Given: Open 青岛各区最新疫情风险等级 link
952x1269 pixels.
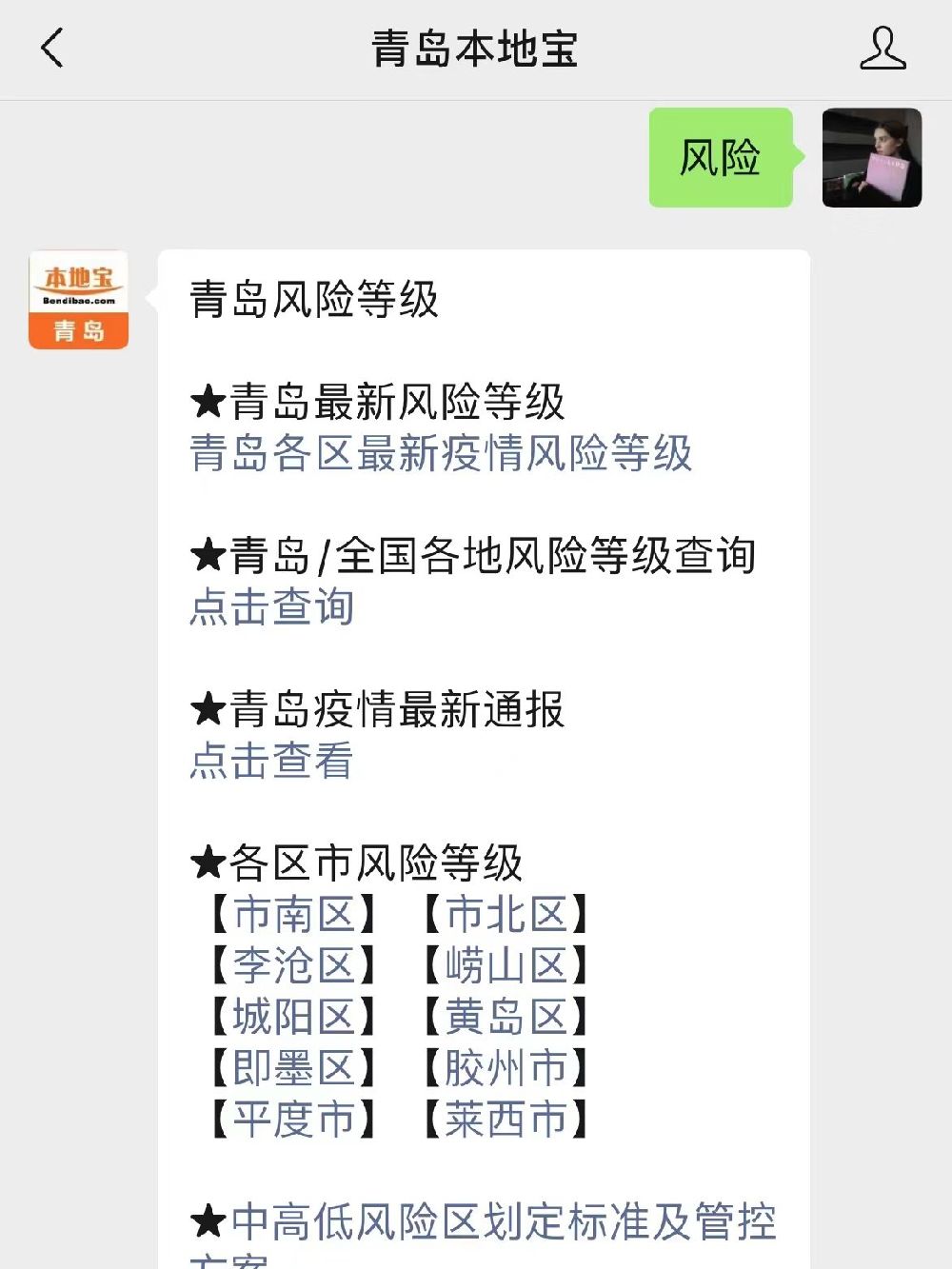Looking at the screenshot, I should 440,455.
